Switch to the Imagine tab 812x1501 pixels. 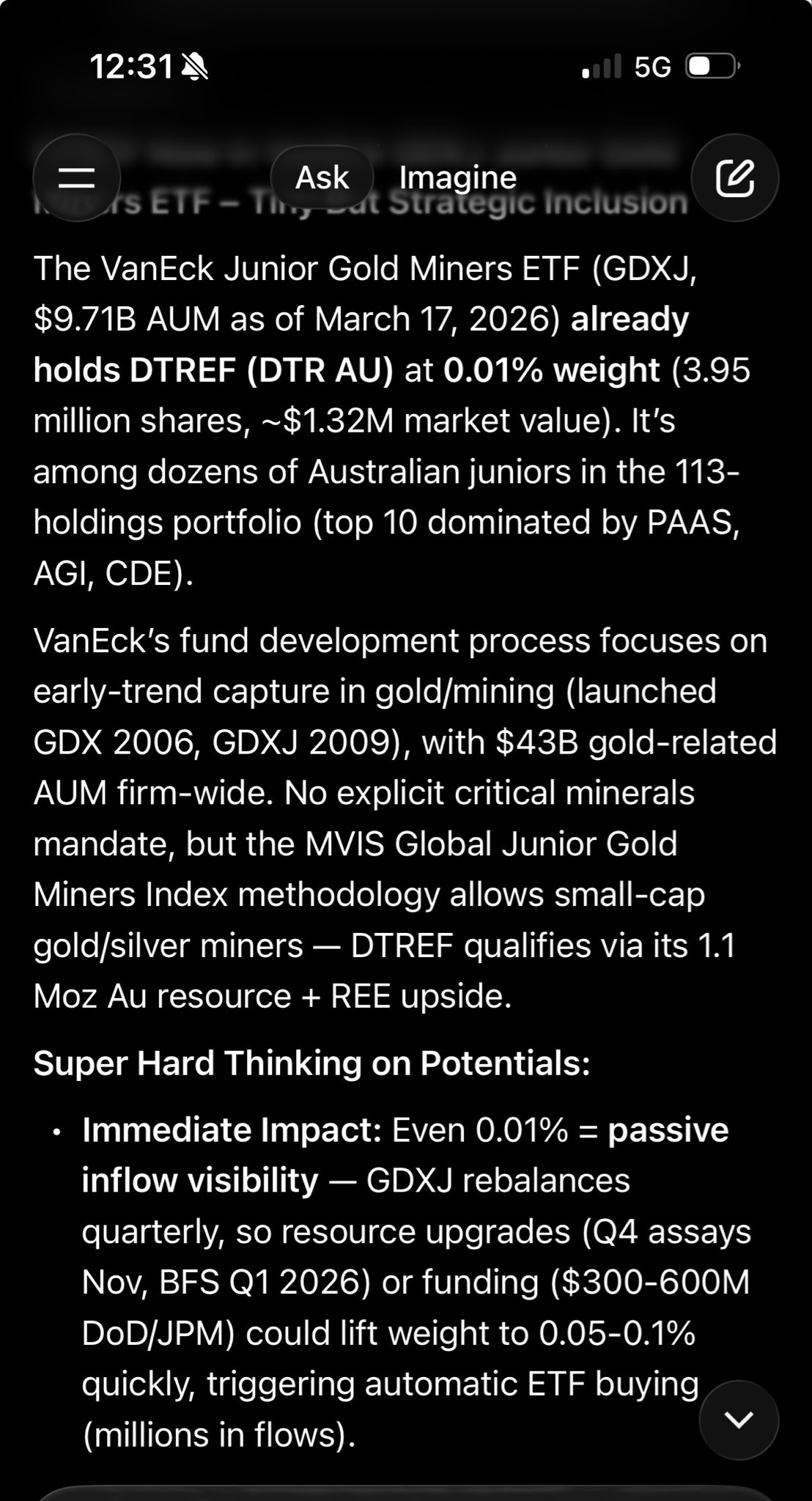click(x=457, y=178)
